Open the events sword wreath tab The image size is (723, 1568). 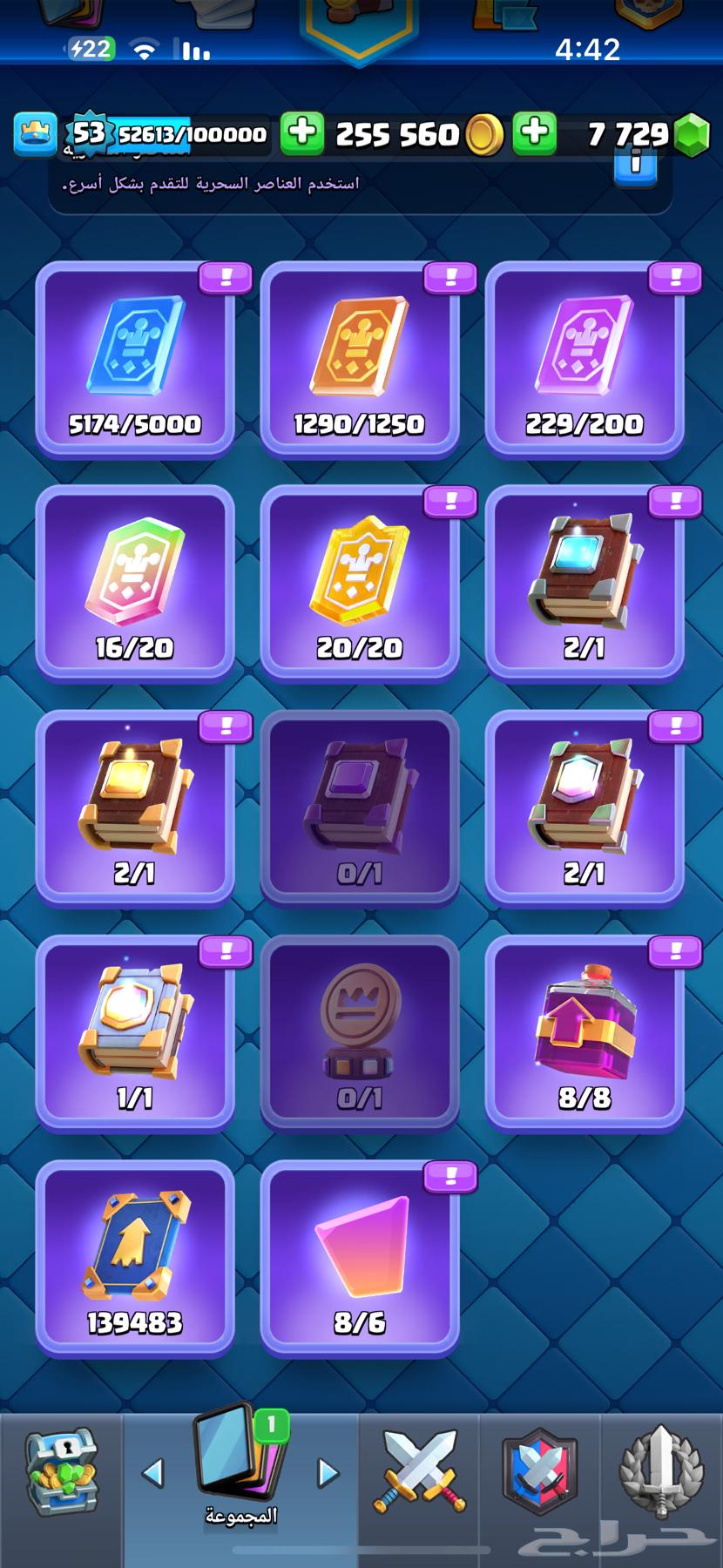point(660,1472)
